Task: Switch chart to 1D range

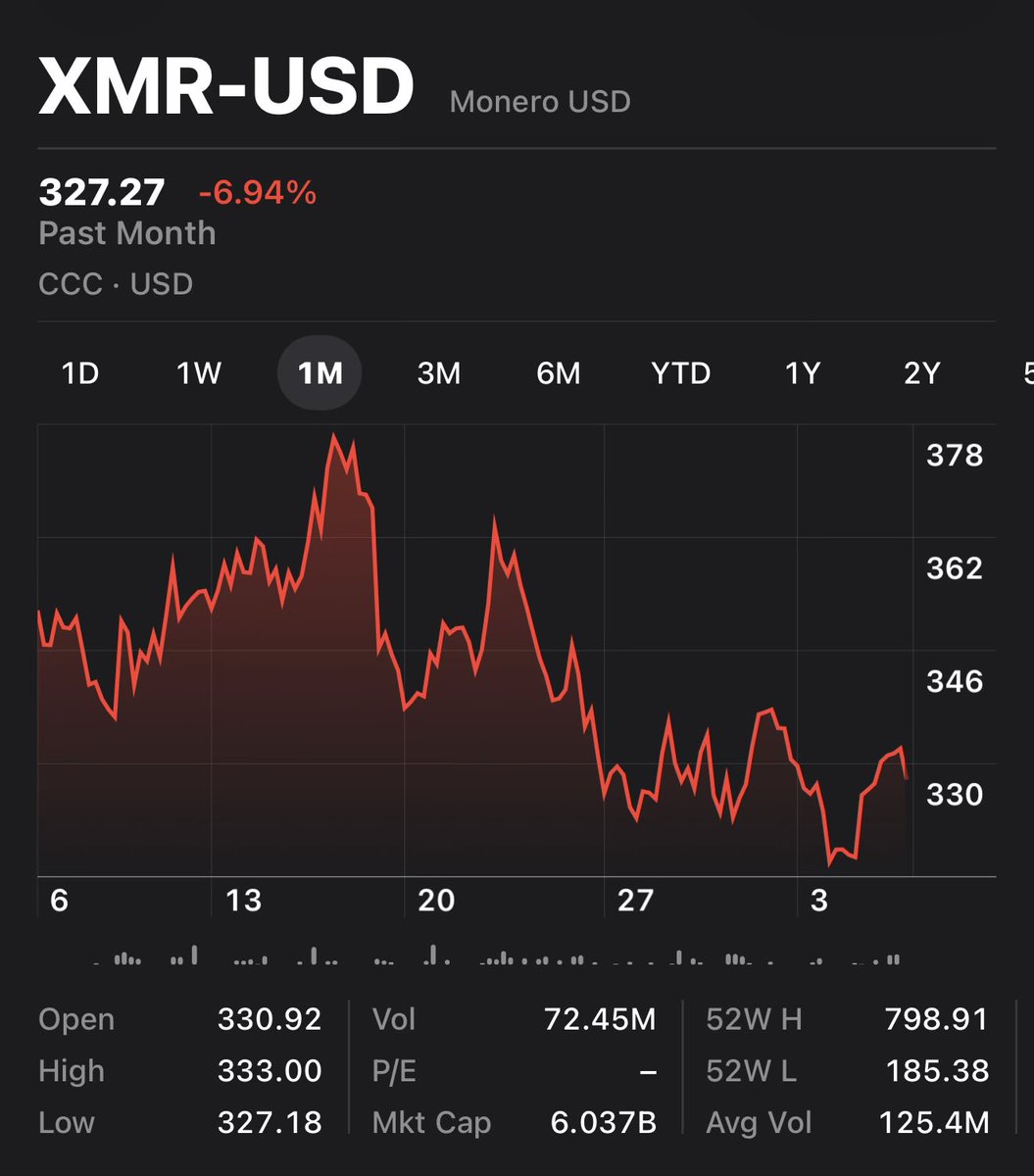Action: [80, 373]
